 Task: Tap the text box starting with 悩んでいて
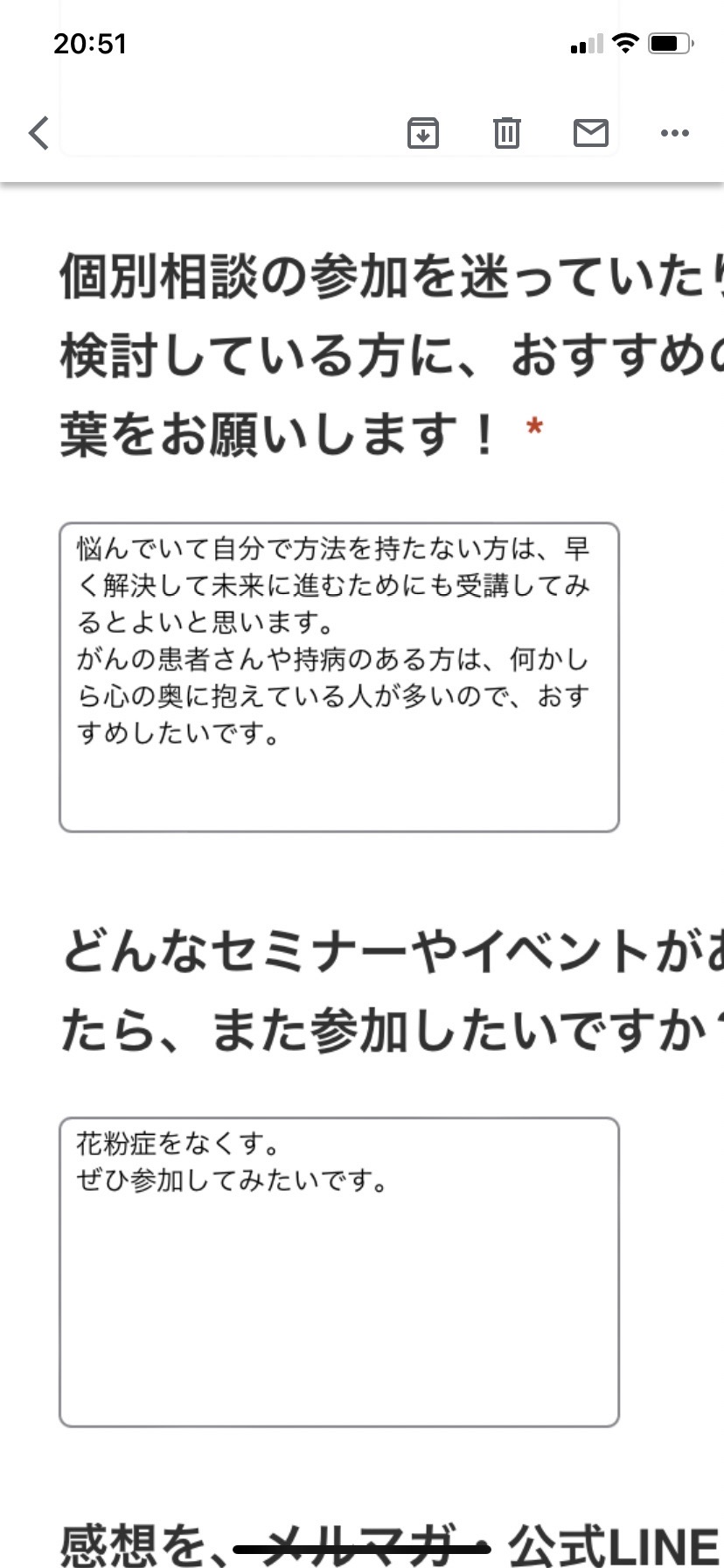[x=339, y=677]
